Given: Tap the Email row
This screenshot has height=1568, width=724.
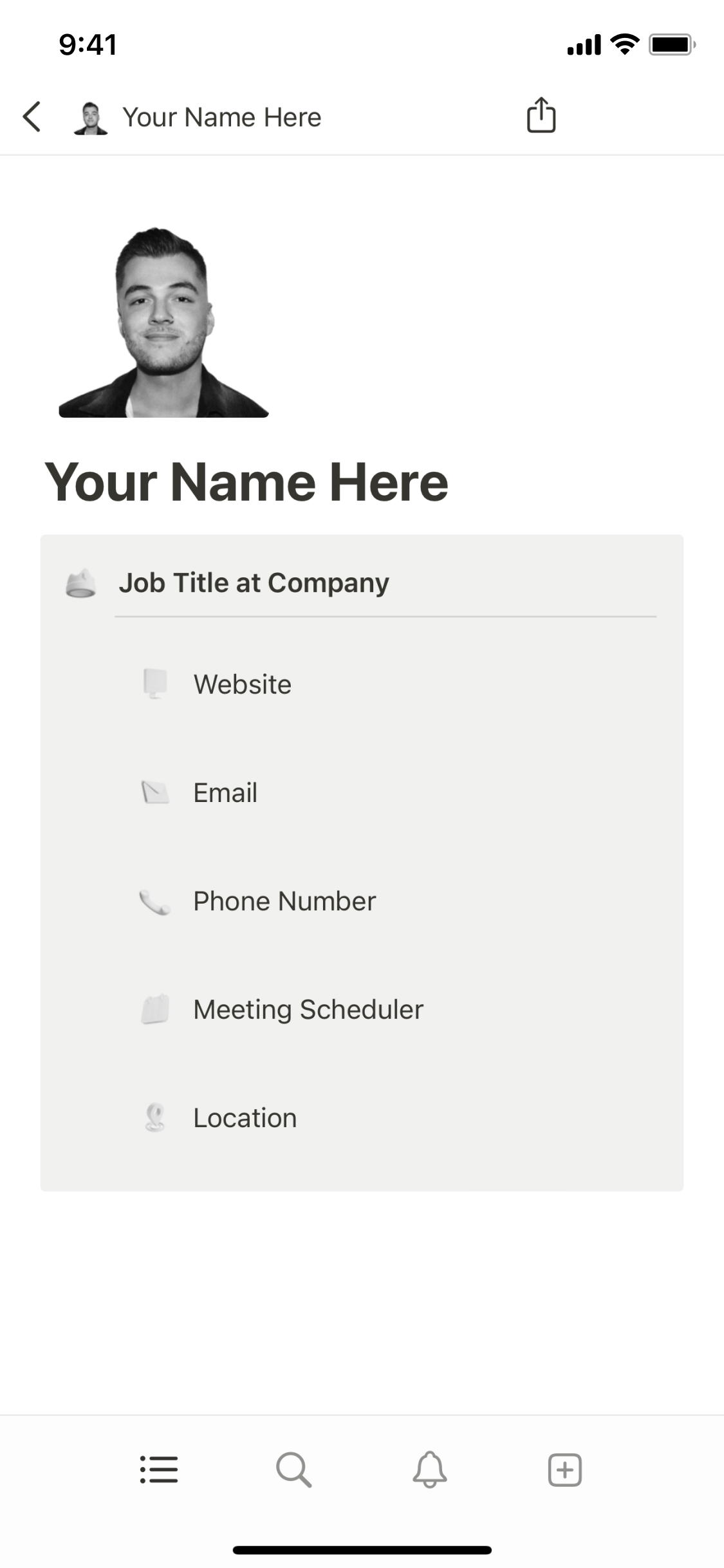Looking at the screenshot, I should (x=225, y=793).
